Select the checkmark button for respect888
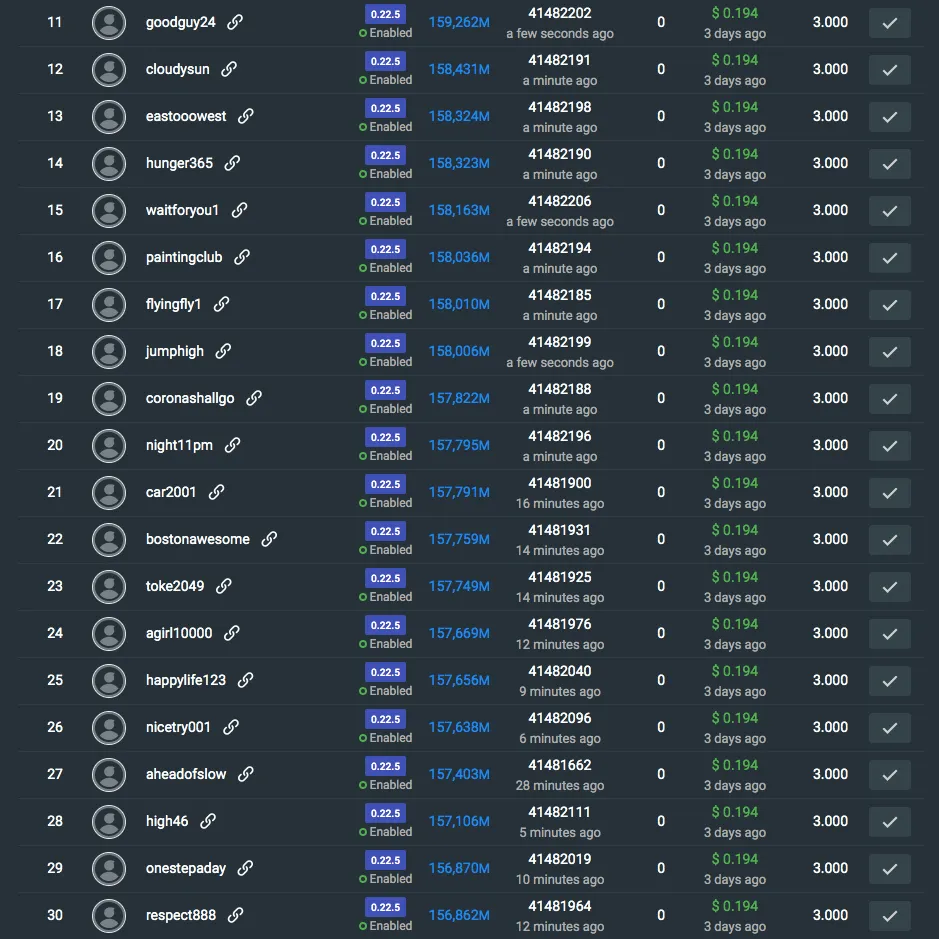The width and height of the screenshot is (939, 939). [x=889, y=916]
